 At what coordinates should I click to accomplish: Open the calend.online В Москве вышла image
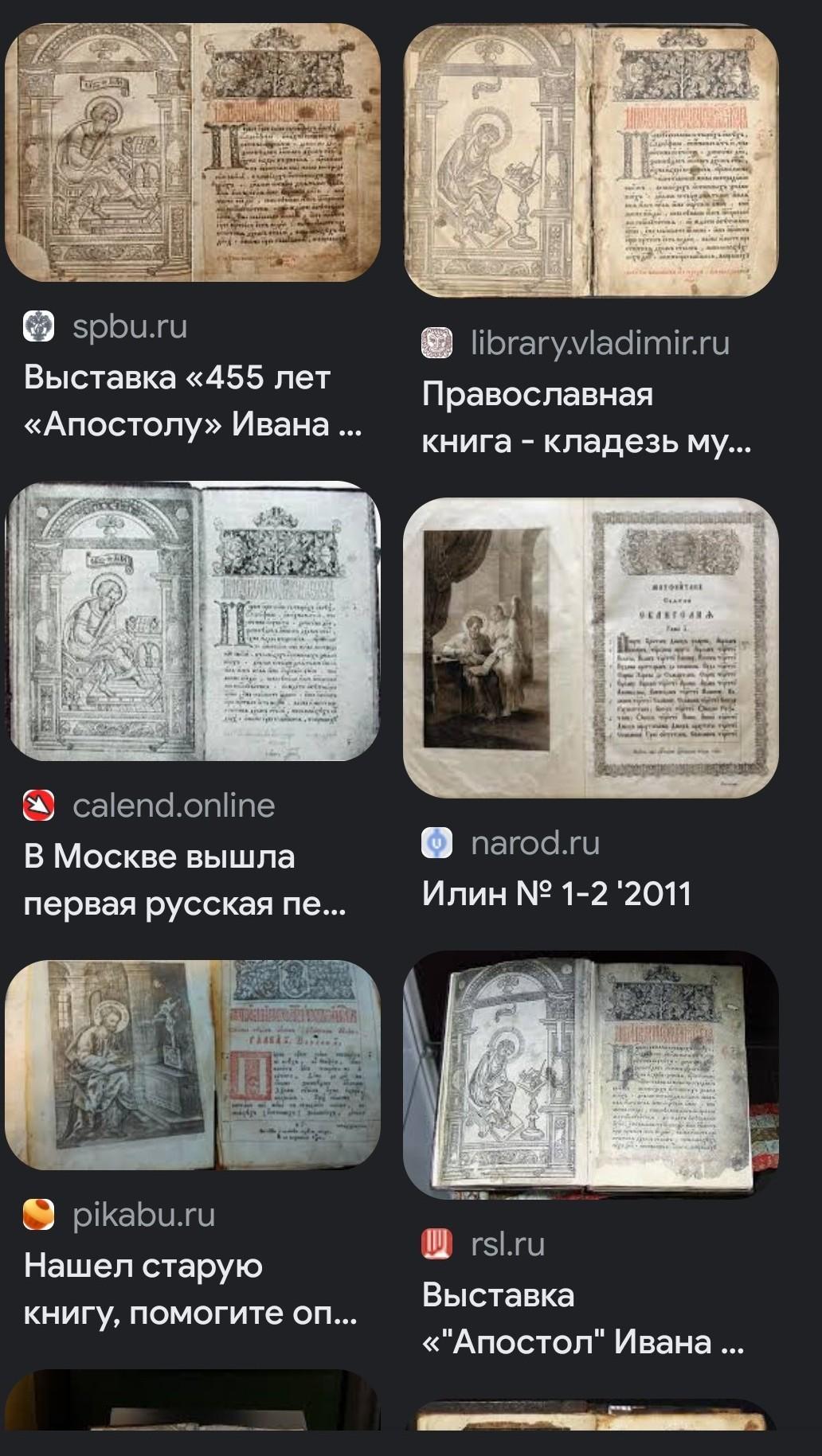[x=193, y=621]
